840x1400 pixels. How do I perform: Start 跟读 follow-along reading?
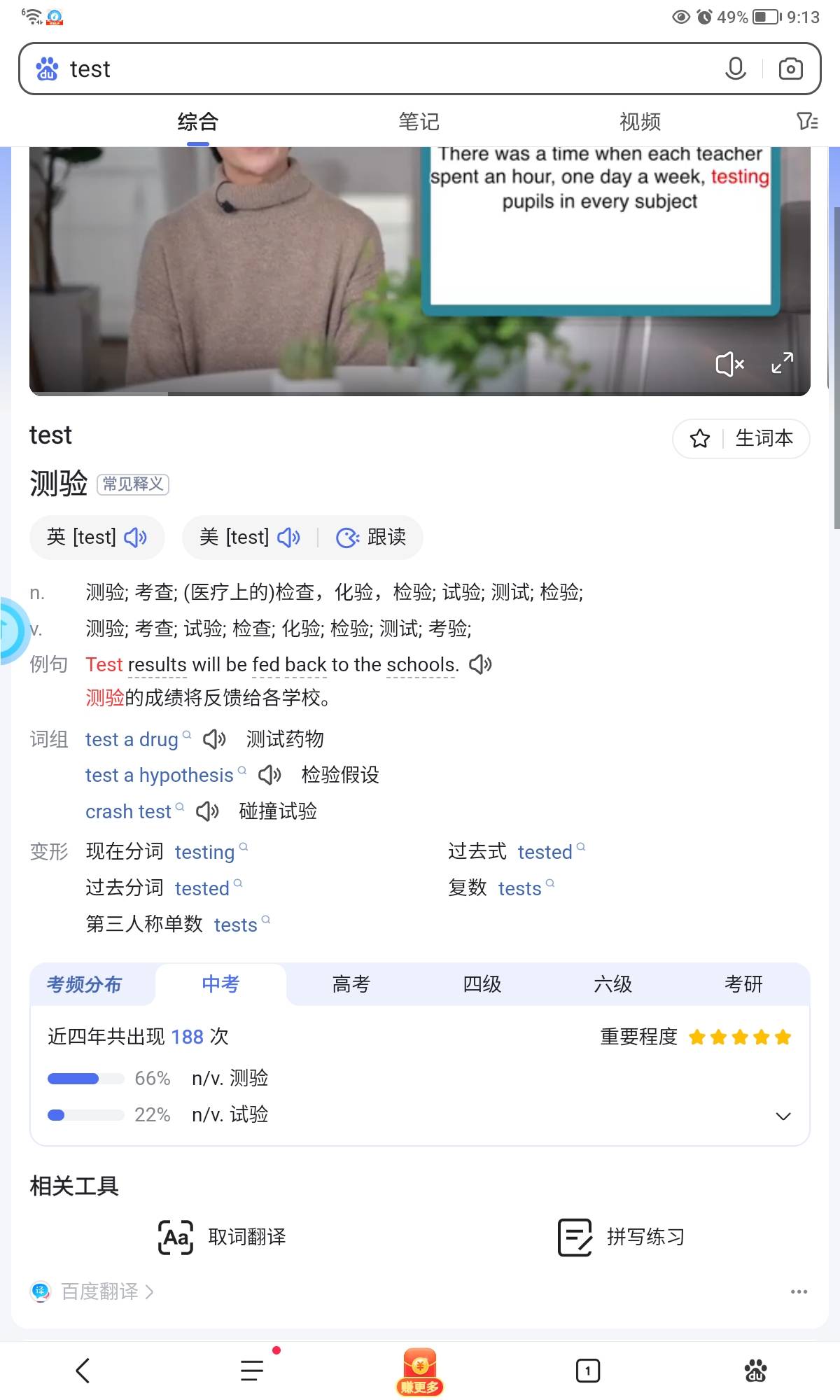pos(372,537)
